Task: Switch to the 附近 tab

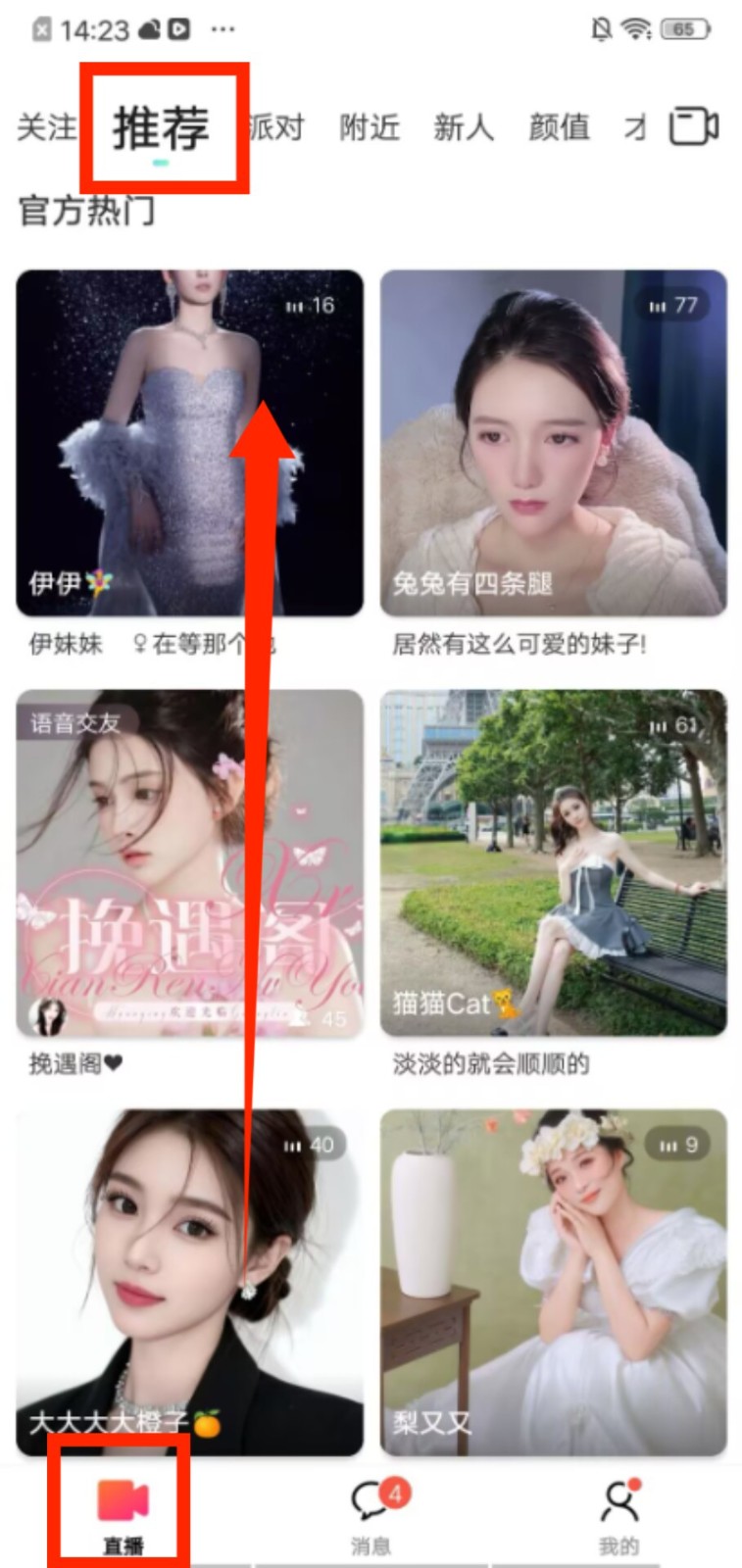Action: [370, 127]
